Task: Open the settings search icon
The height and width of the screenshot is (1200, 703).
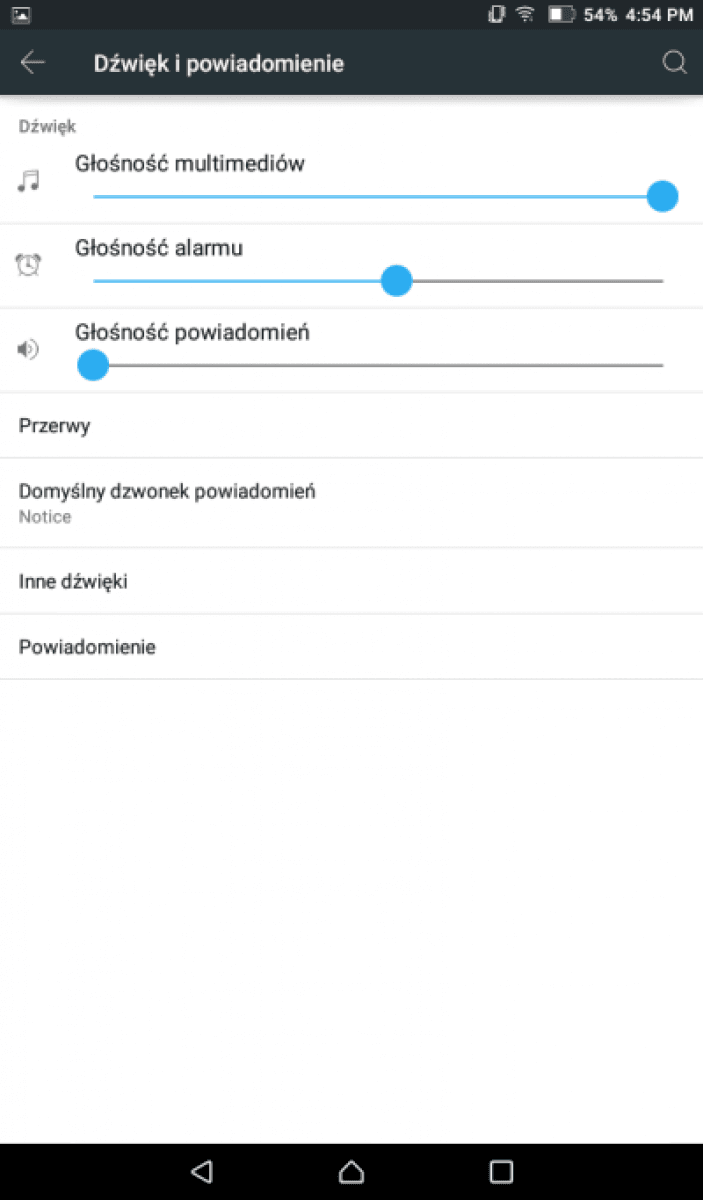Action: click(x=675, y=63)
